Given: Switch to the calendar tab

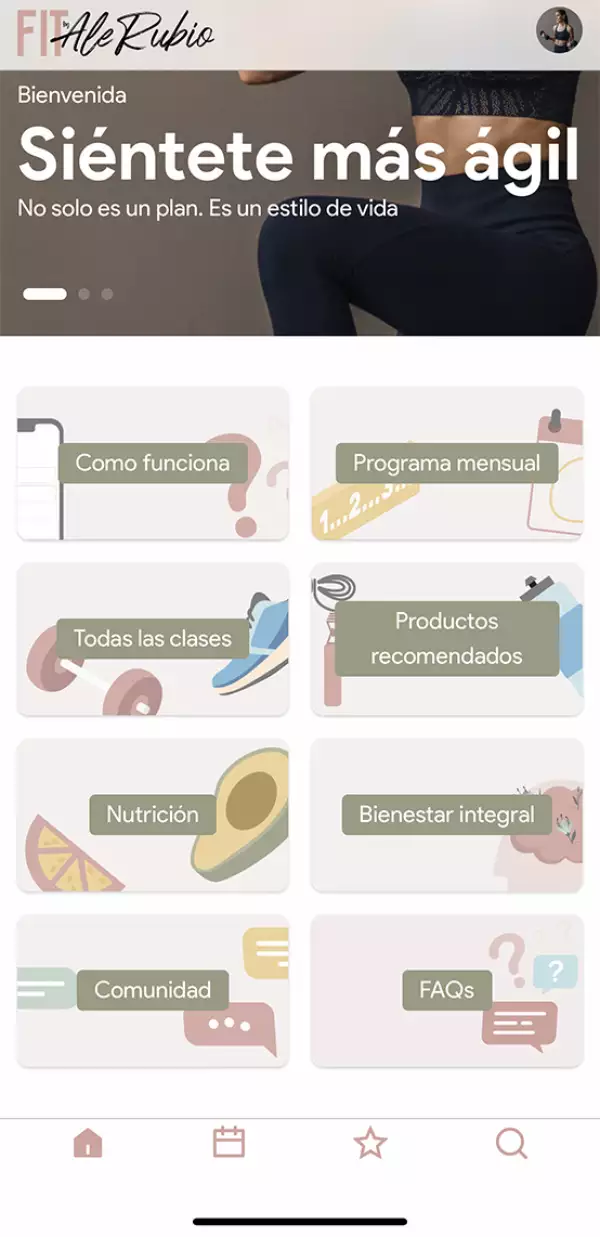Looking at the screenshot, I should point(229,1142).
